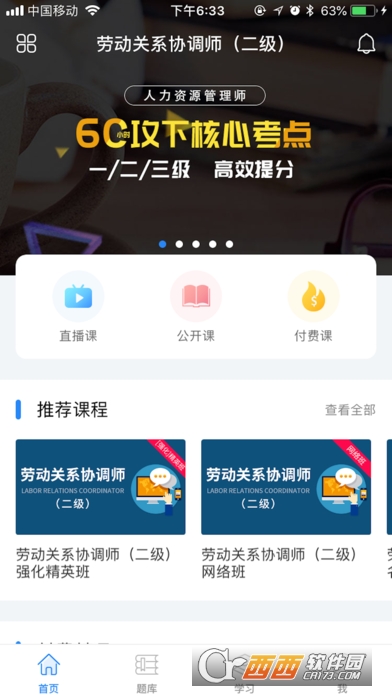
Task: Open 付费课 paid courses
Action: (313, 307)
